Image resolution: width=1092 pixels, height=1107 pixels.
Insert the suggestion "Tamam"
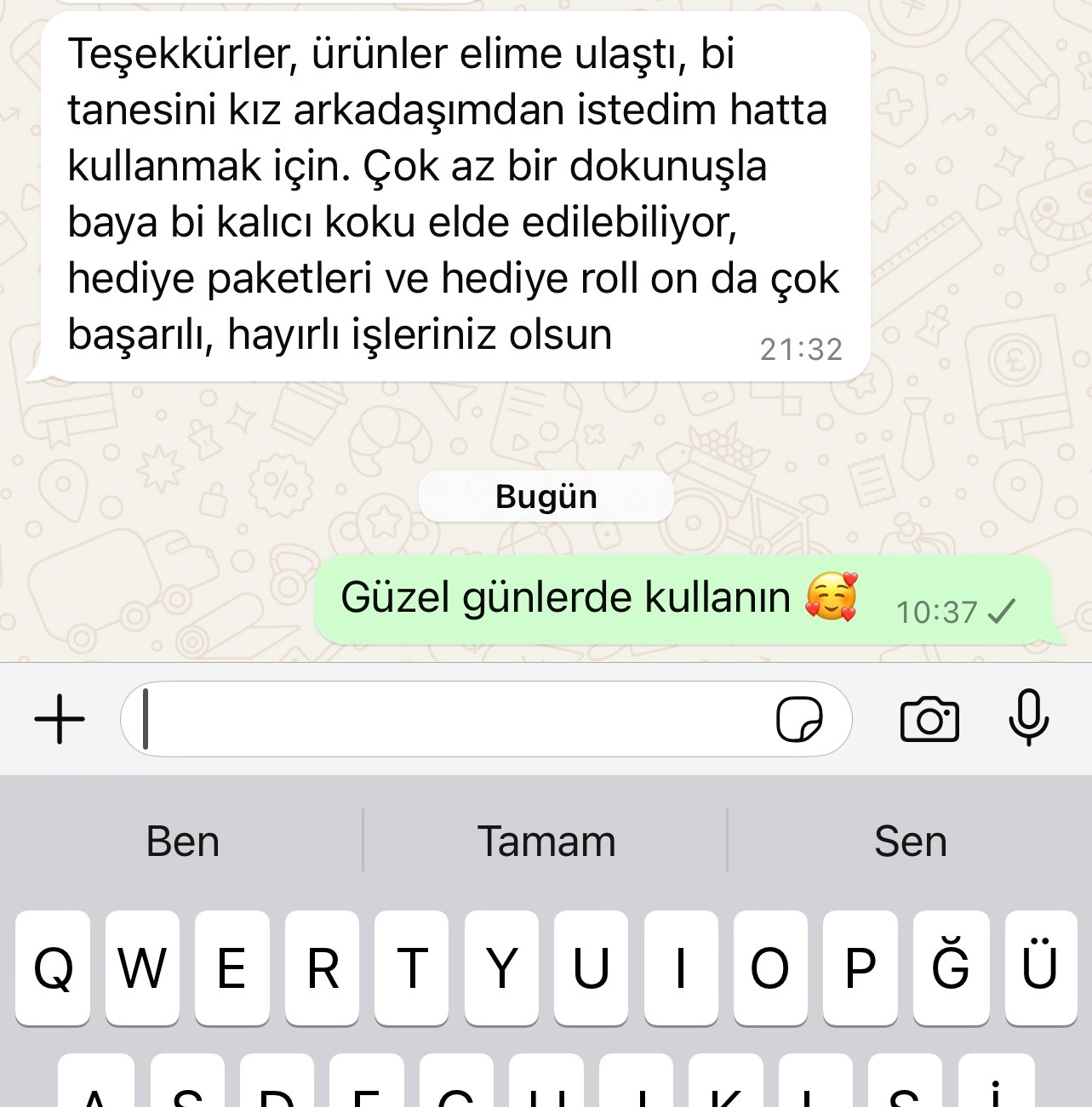[x=546, y=841]
